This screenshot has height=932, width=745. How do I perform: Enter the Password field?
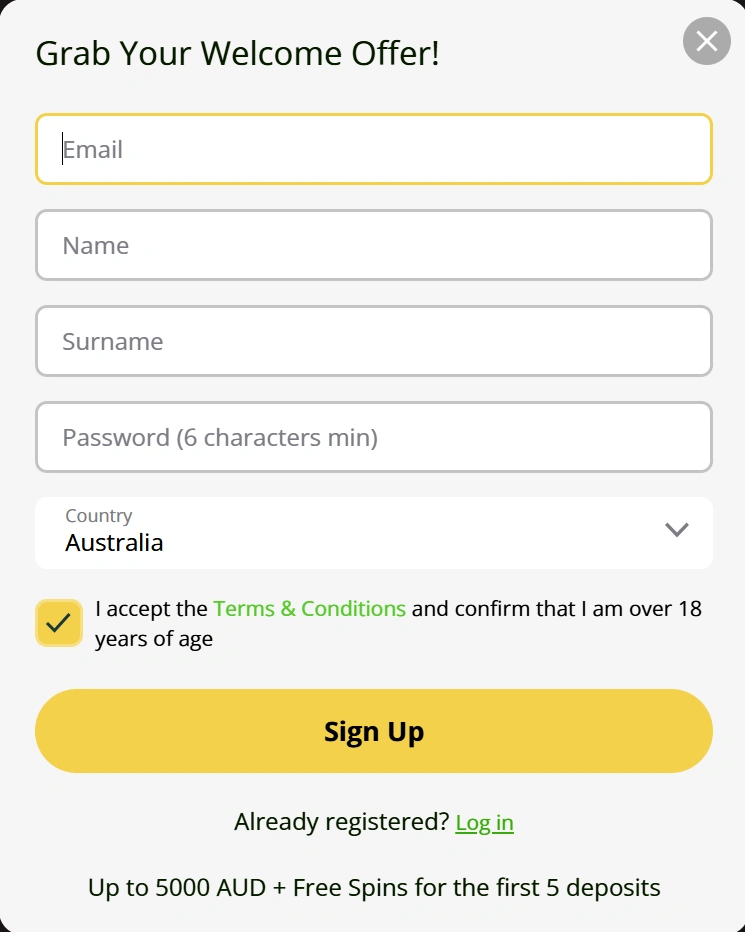click(373, 438)
